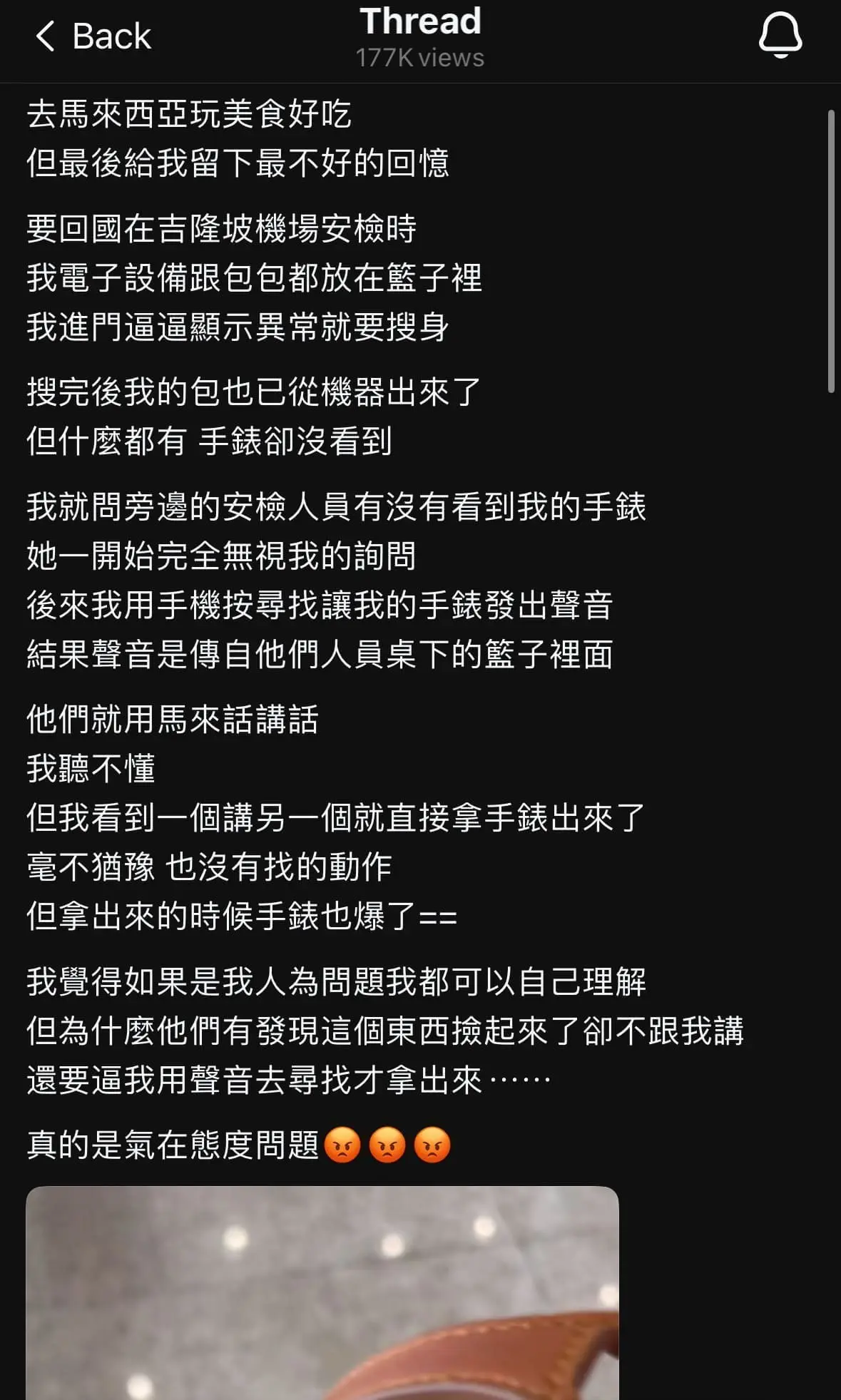841x1400 pixels.
Task: Go back using the Back button
Action: [93, 36]
